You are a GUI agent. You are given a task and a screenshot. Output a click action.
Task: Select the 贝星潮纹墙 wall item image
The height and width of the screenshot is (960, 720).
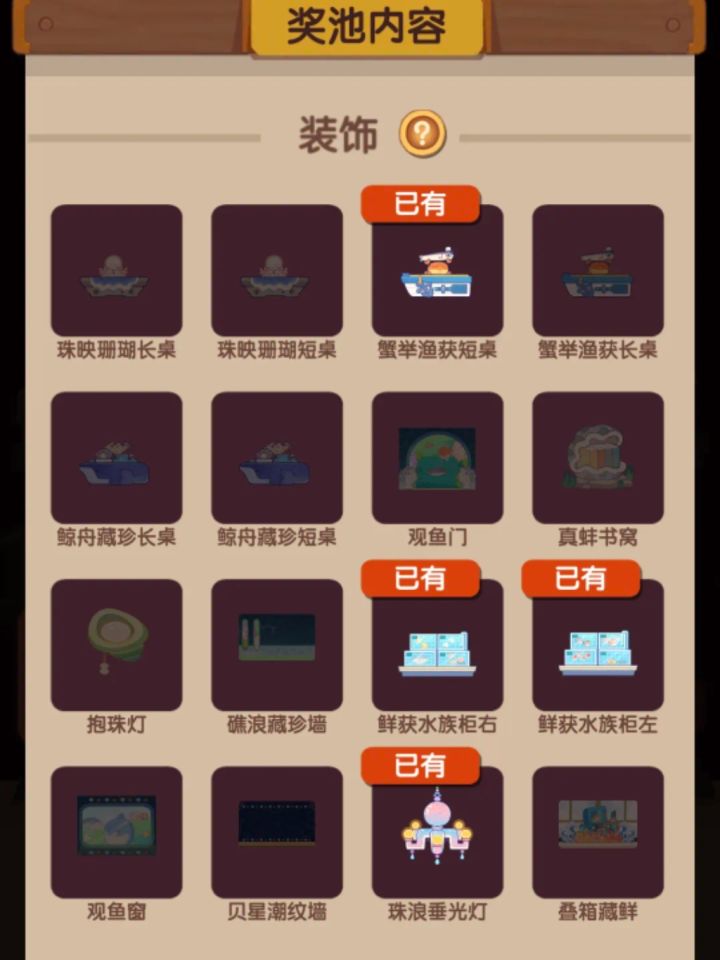(x=277, y=833)
